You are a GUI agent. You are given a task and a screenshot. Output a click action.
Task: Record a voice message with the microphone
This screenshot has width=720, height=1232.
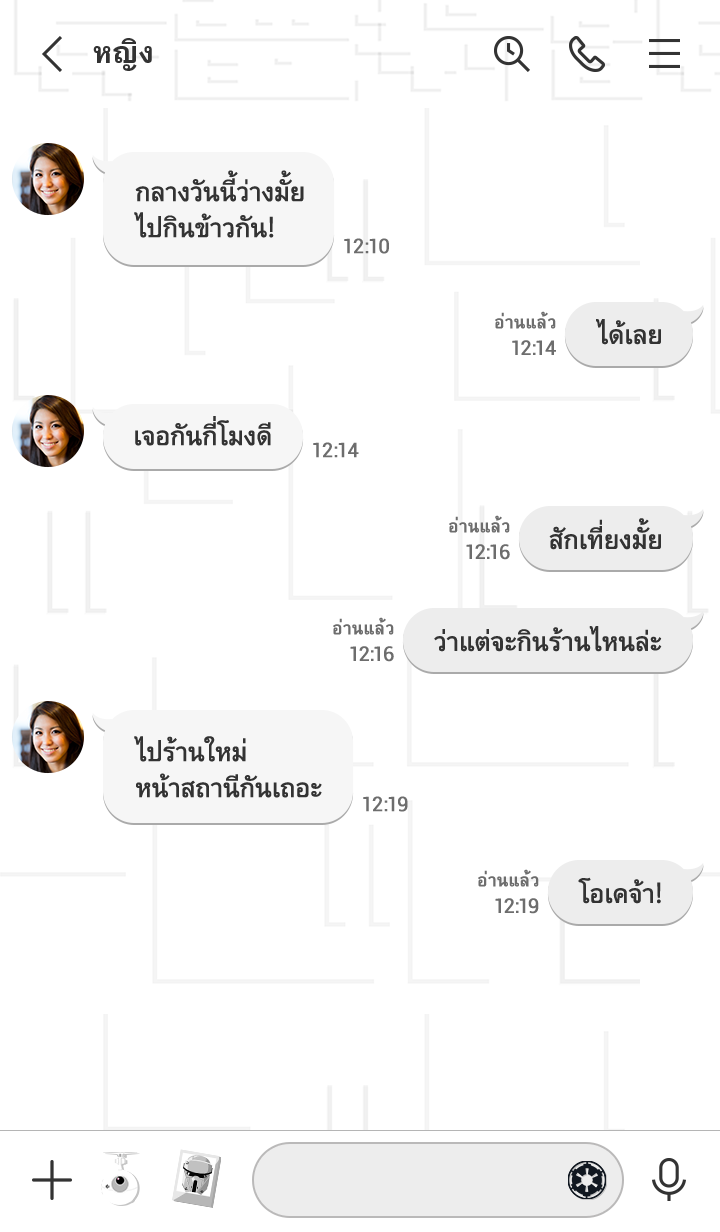click(668, 1180)
